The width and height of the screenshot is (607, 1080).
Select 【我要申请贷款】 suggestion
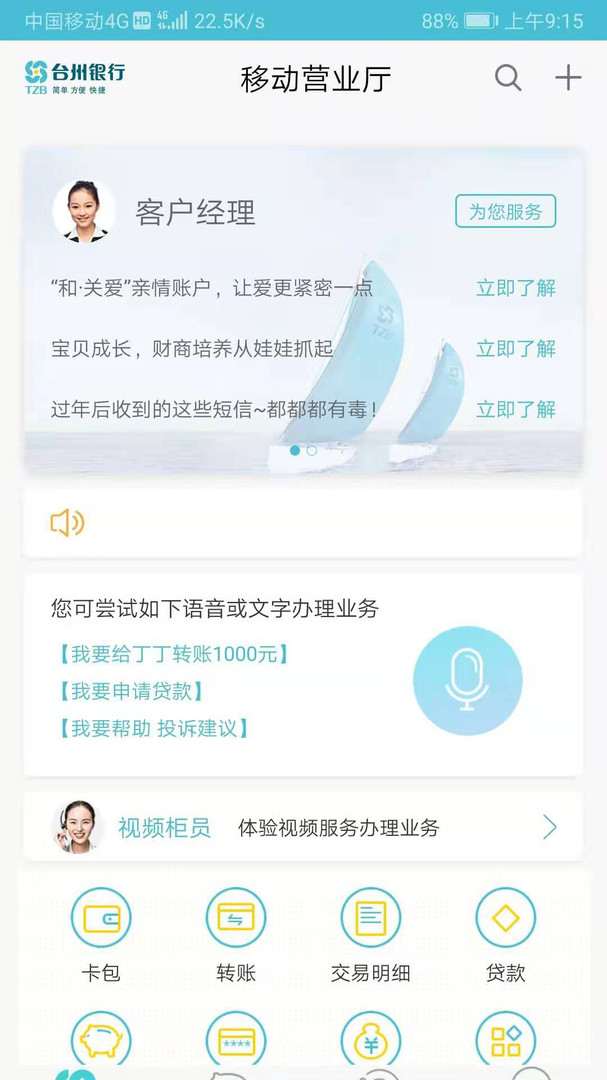tap(131, 691)
